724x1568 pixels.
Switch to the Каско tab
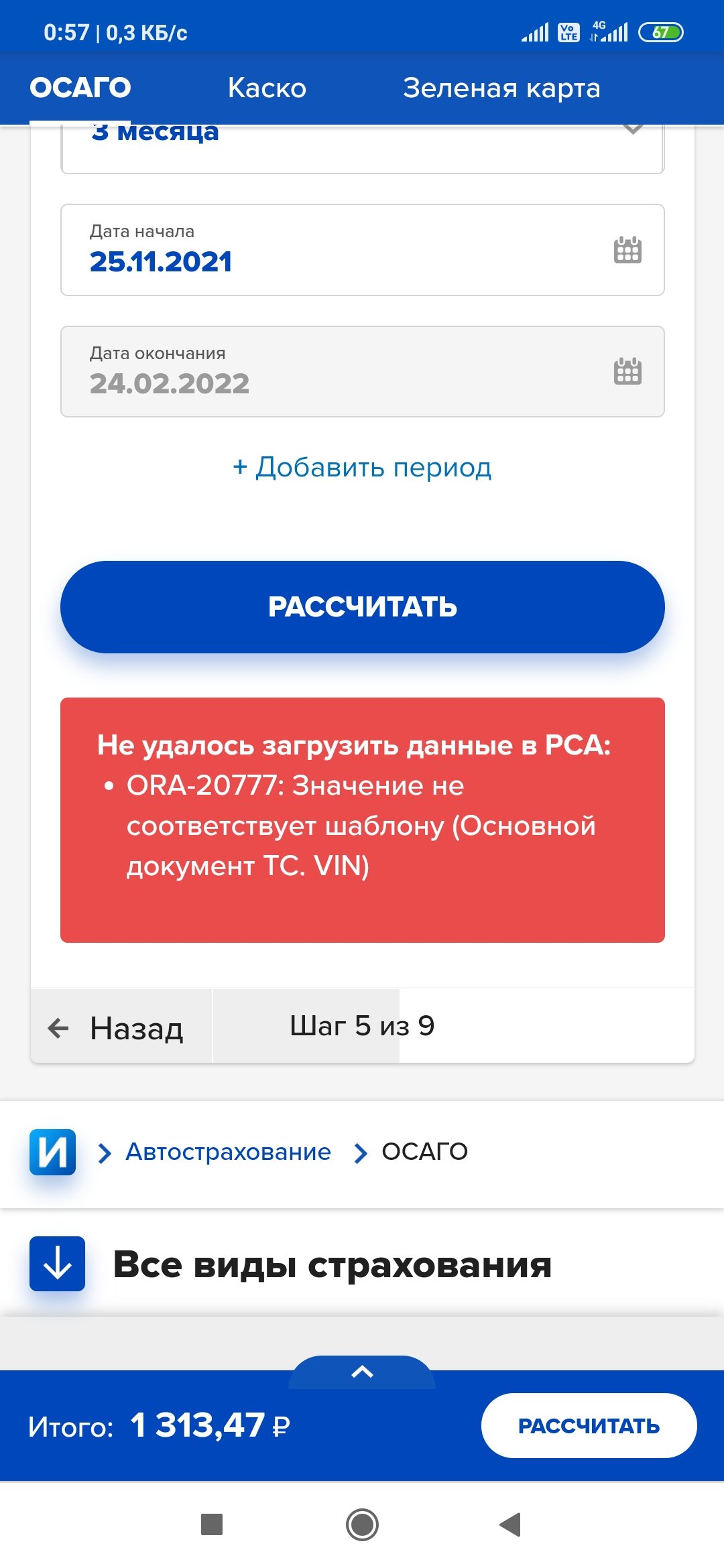pos(267,88)
